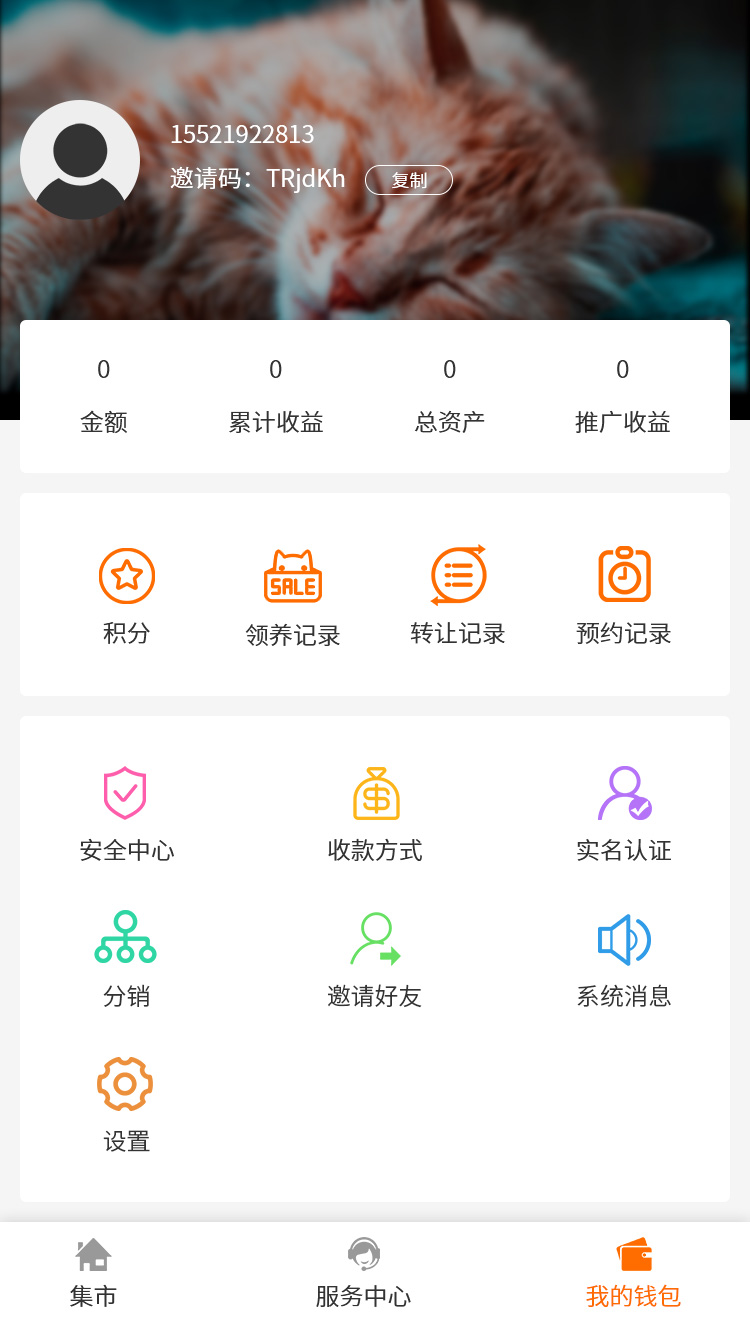
Task: Open 转让记录 transfer records
Action: pyautogui.click(x=458, y=596)
